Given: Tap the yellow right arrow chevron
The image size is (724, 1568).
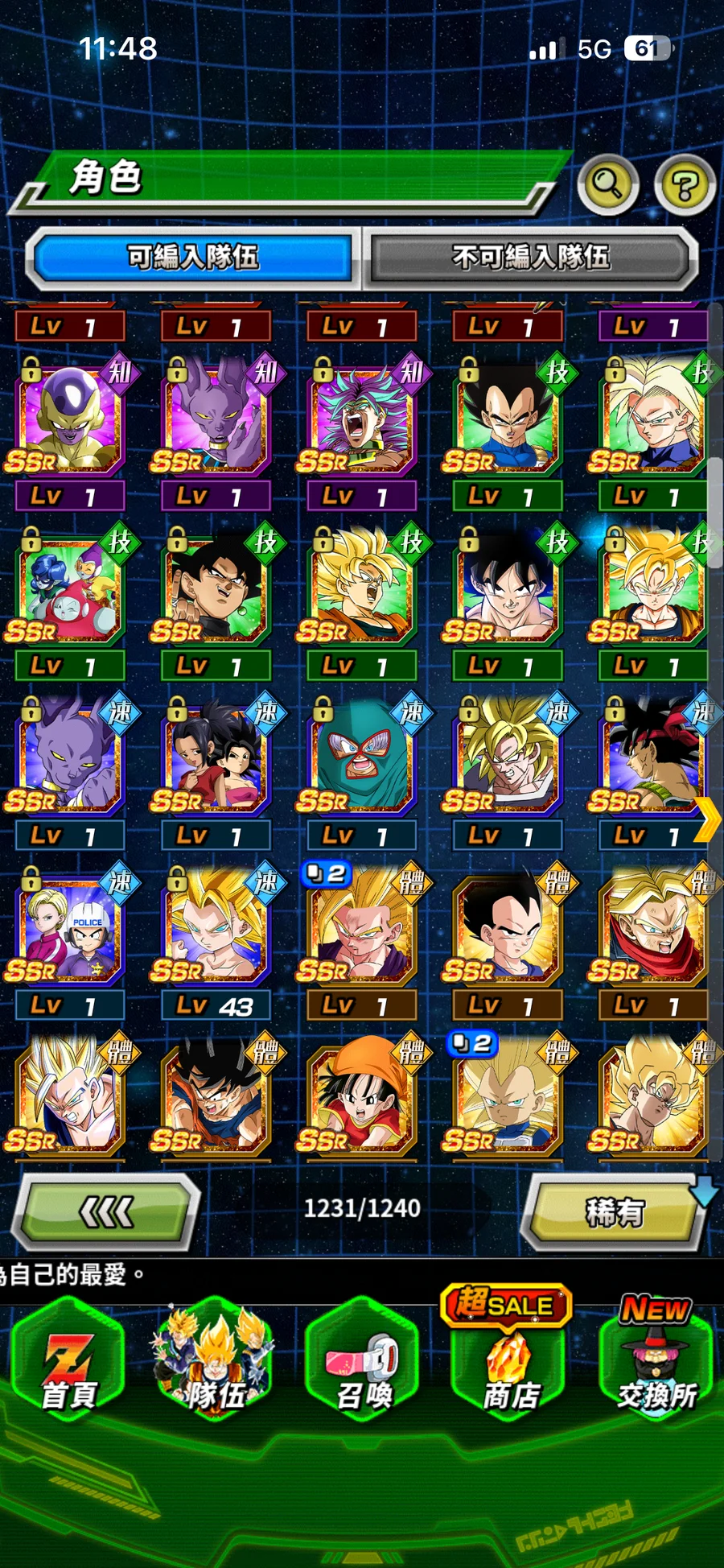Looking at the screenshot, I should 706,821.
